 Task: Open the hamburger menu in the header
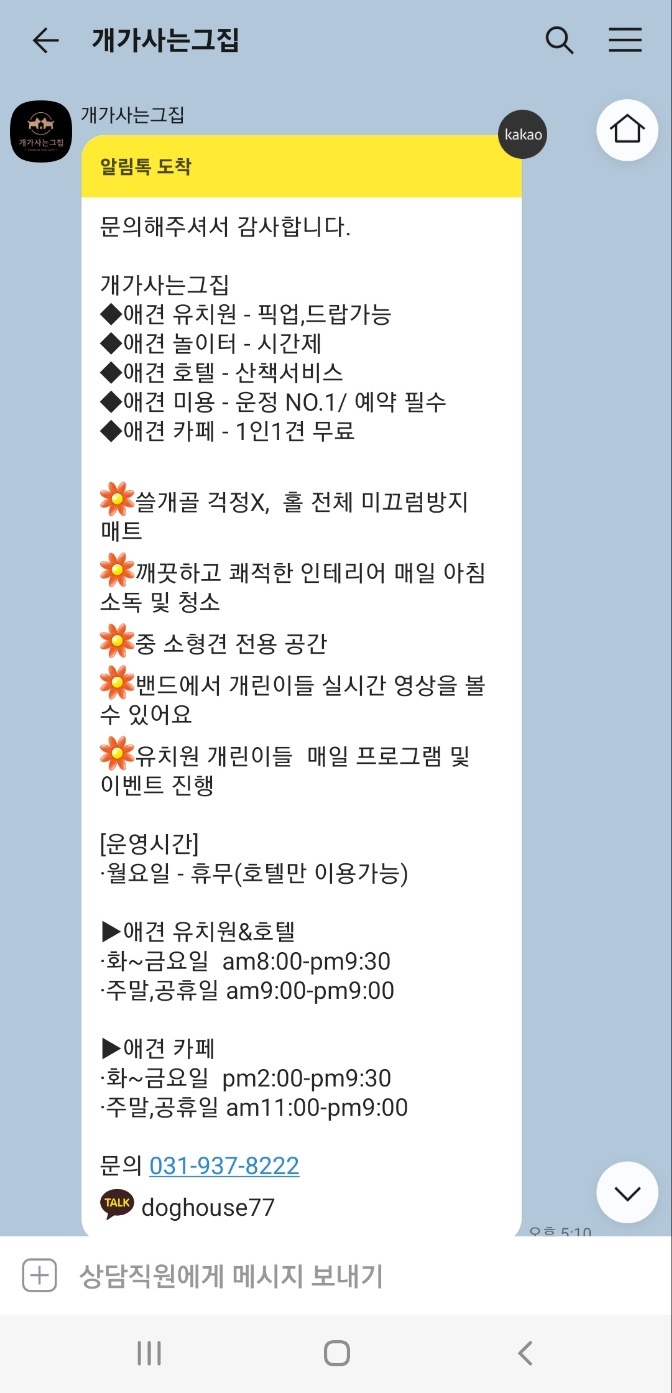(625, 40)
